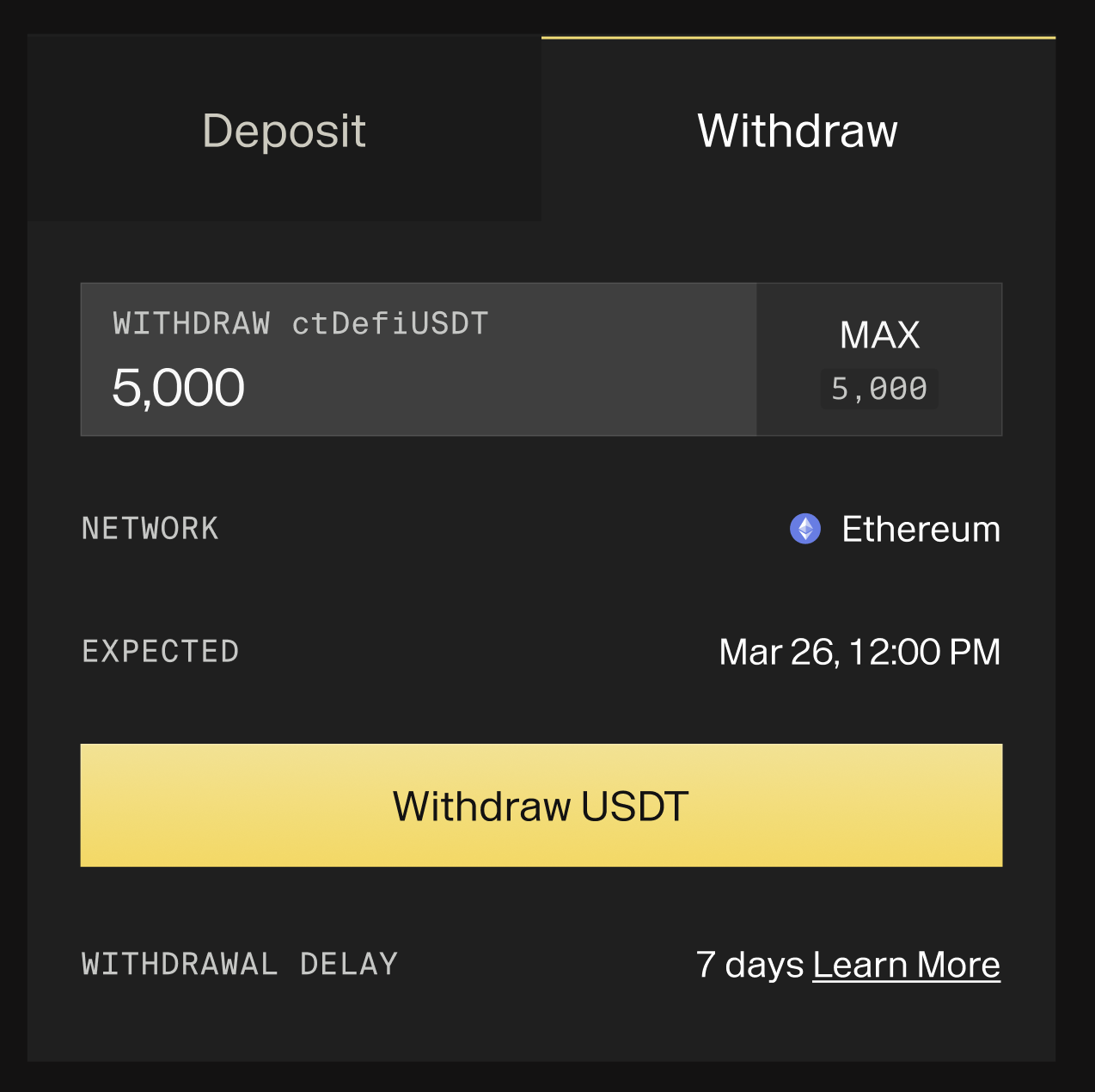Image resolution: width=1095 pixels, height=1092 pixels.
Task: Open the Learn More link
Action: [906, 965]
